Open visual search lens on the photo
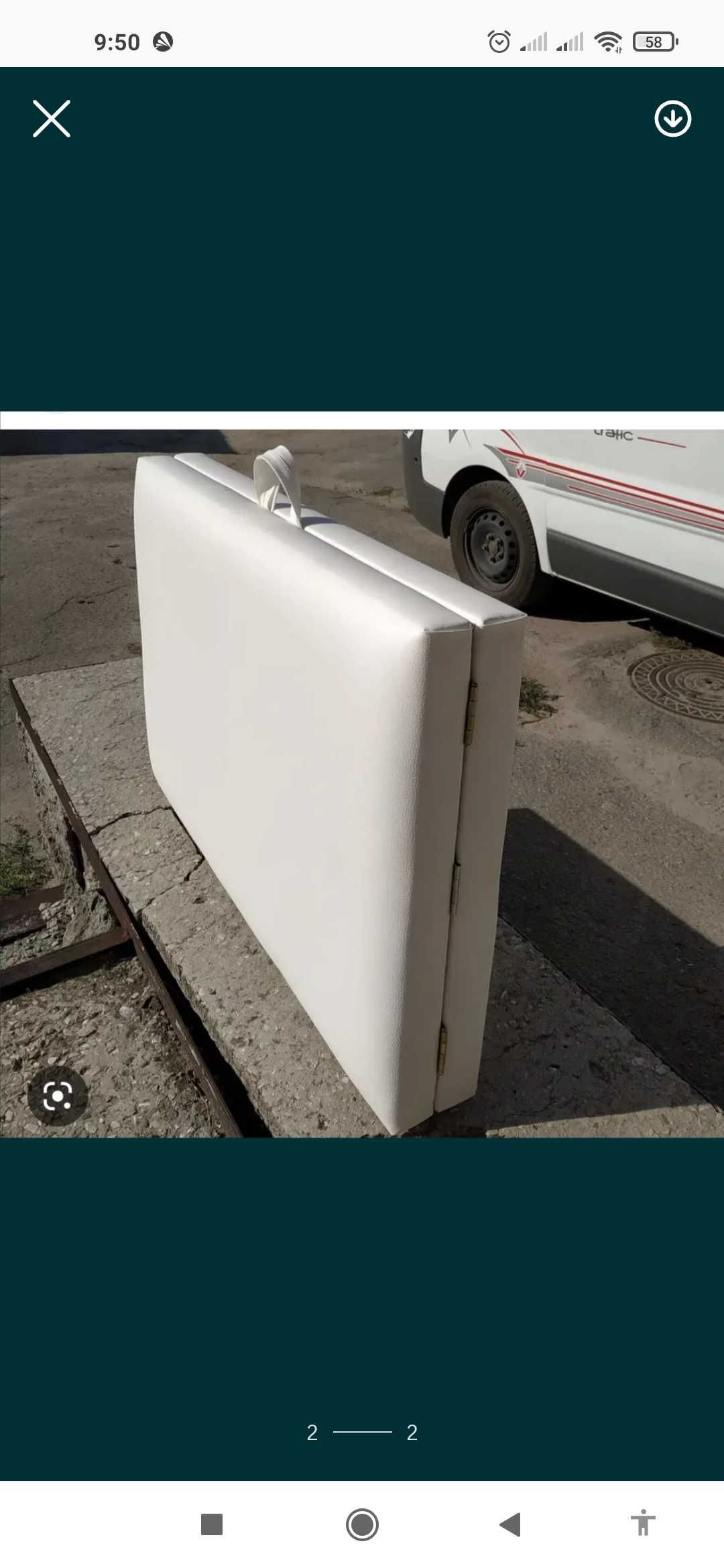This screenshot has width=724, height=1568. click(x=58, y=1096)
